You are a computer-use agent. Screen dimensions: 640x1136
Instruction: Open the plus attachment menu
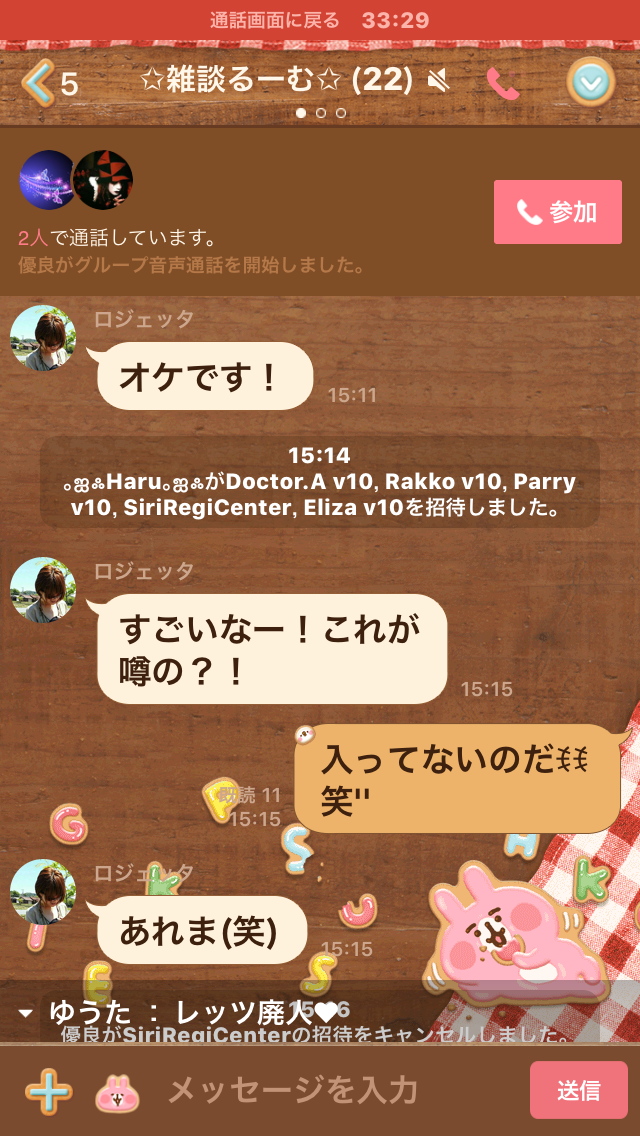(x=48, y=1090)
